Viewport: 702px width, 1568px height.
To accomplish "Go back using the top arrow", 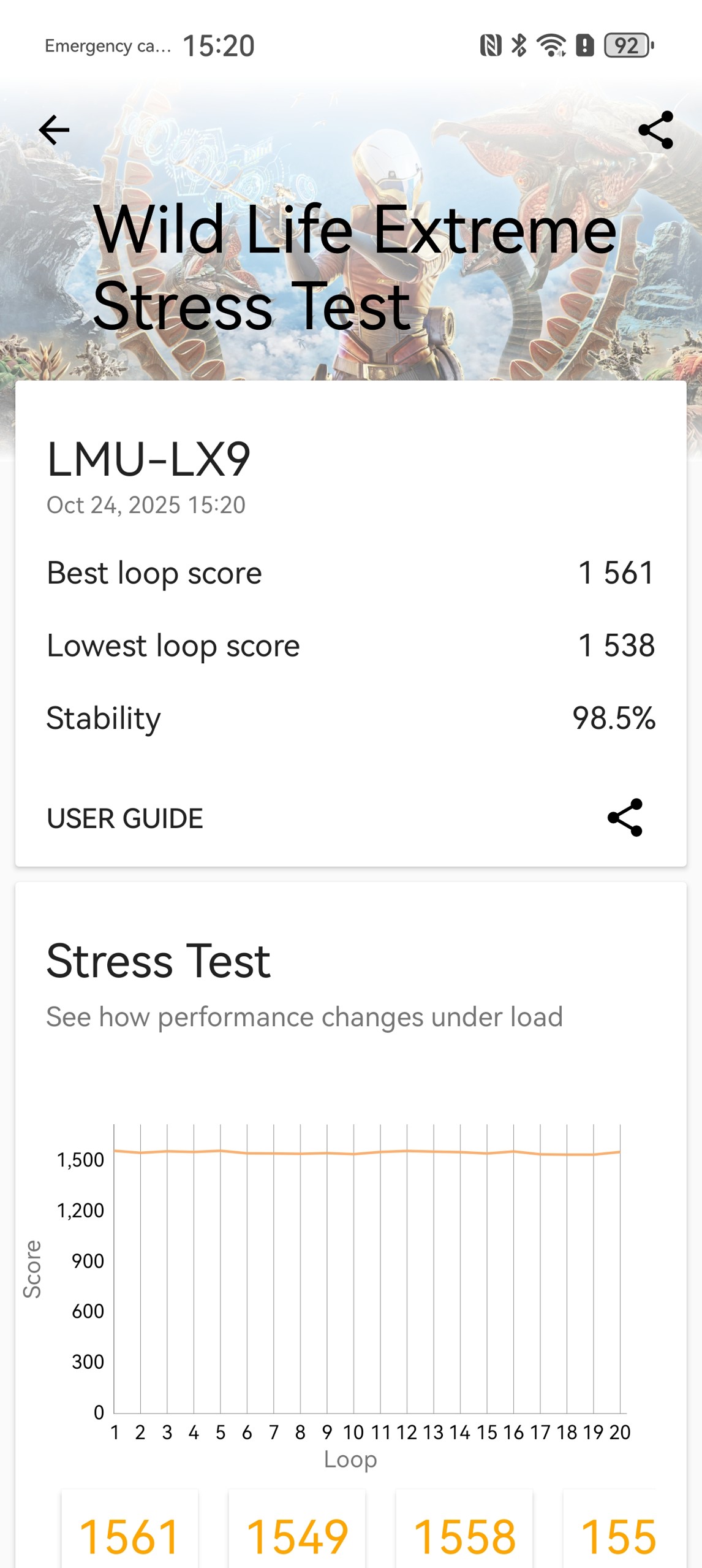I will [x=54, y=131].
